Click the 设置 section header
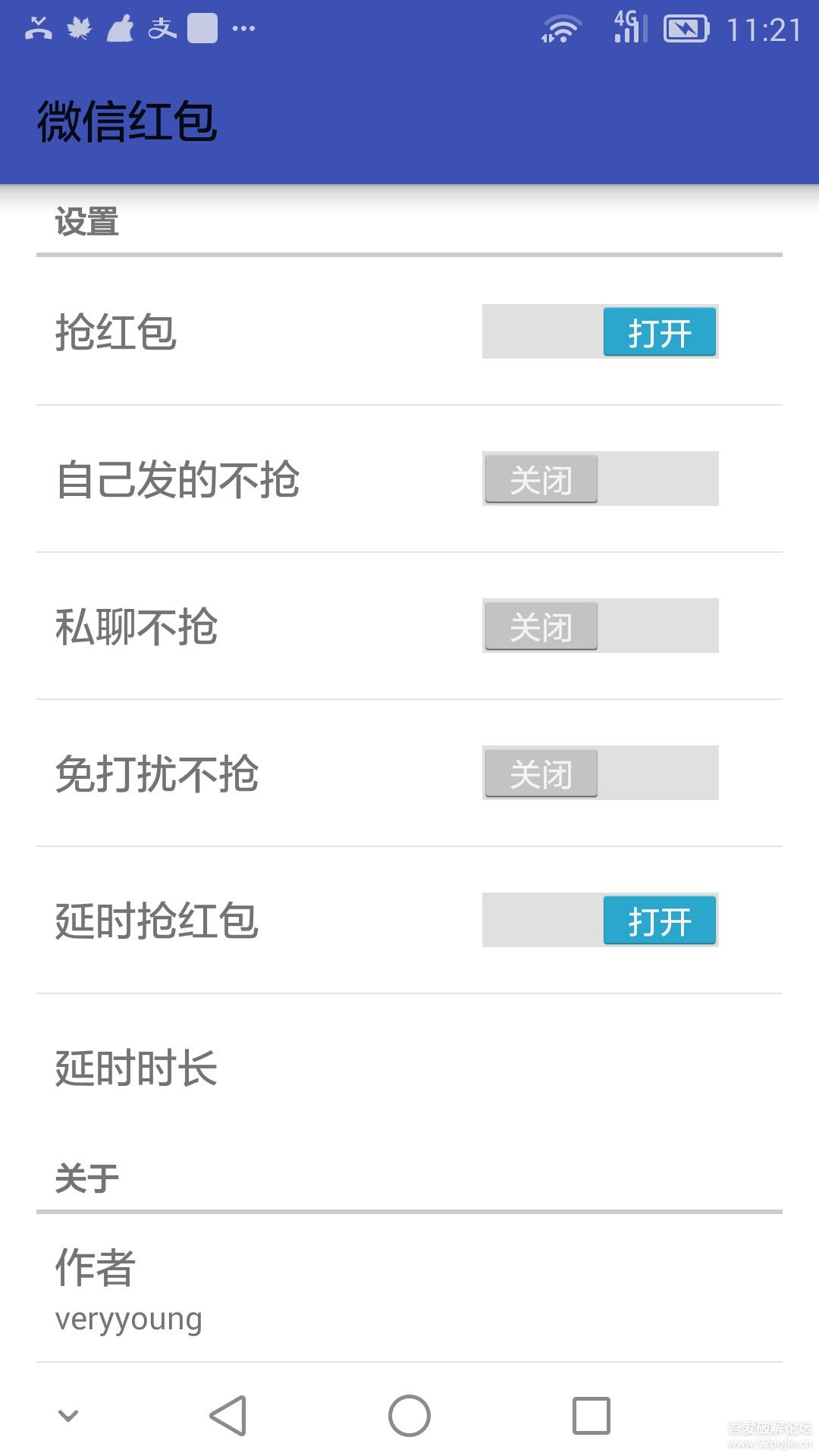Screen dimensions: 819x1456 pyautogui.click(x=86, y=222)
